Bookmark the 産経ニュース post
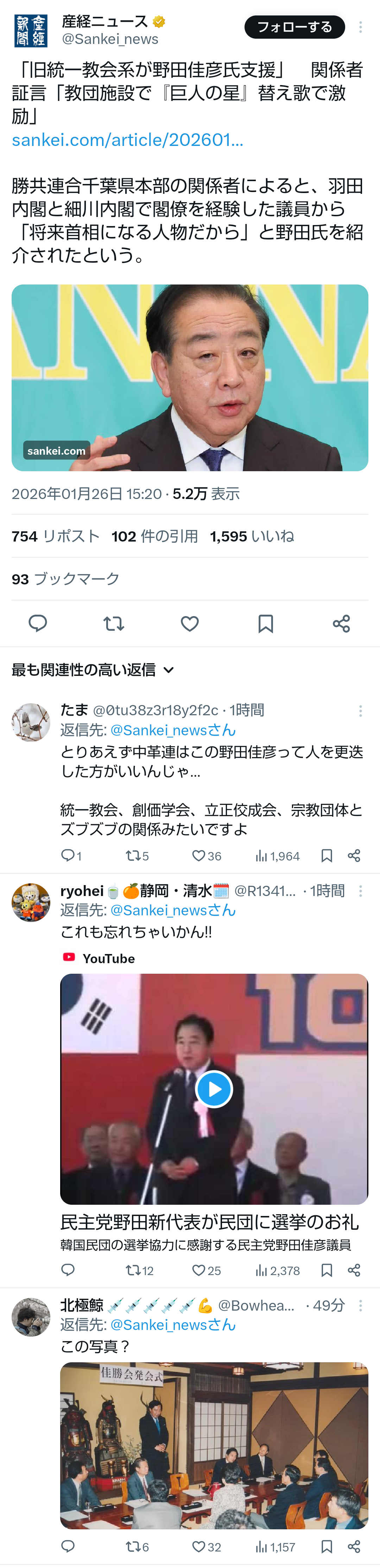Viewport: 380px width, 1568px height. click(266, 623)
